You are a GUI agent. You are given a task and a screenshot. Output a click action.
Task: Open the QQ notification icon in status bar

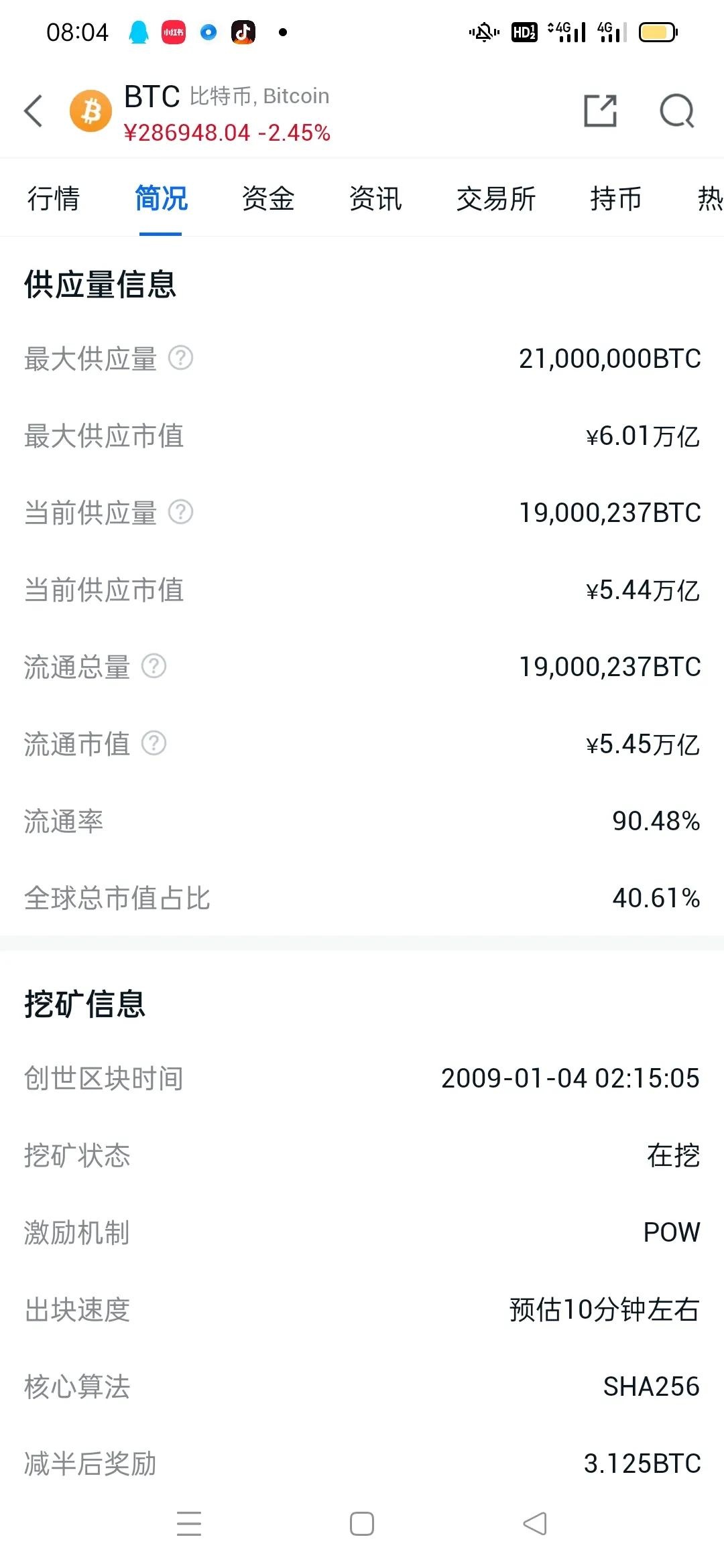(x=138, y=31)
